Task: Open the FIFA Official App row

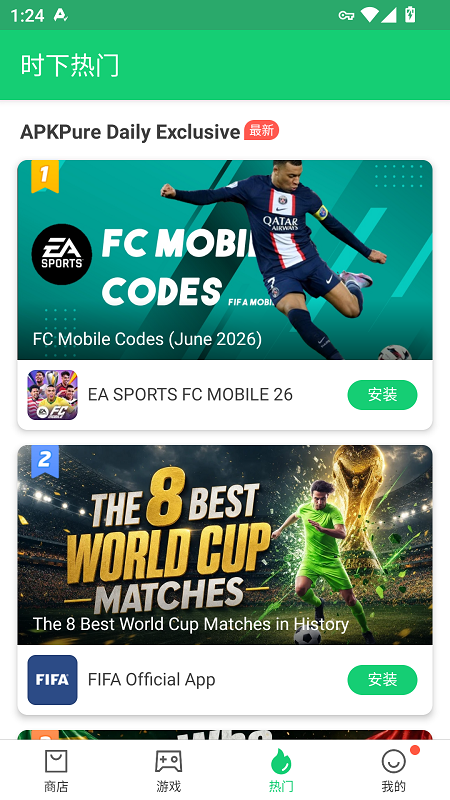Action: [x=225, y=680]
